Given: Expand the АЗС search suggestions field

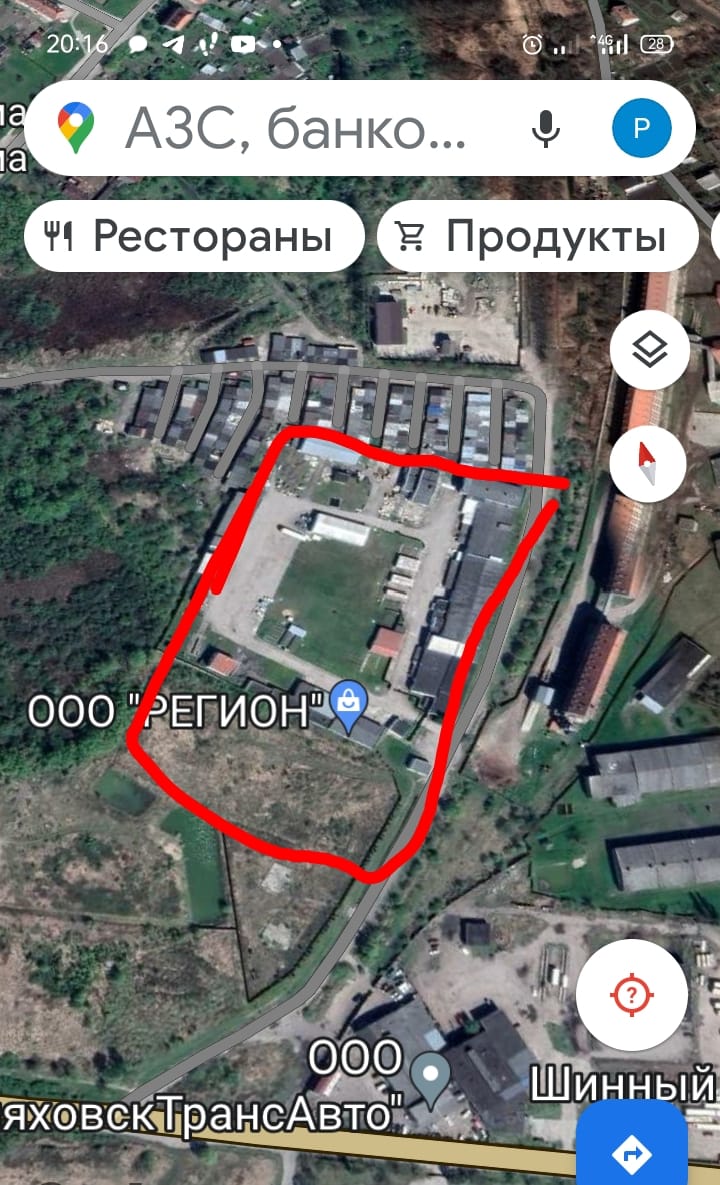Looking at the screenshot, I should pyautogui.click(x=300, y=128).
